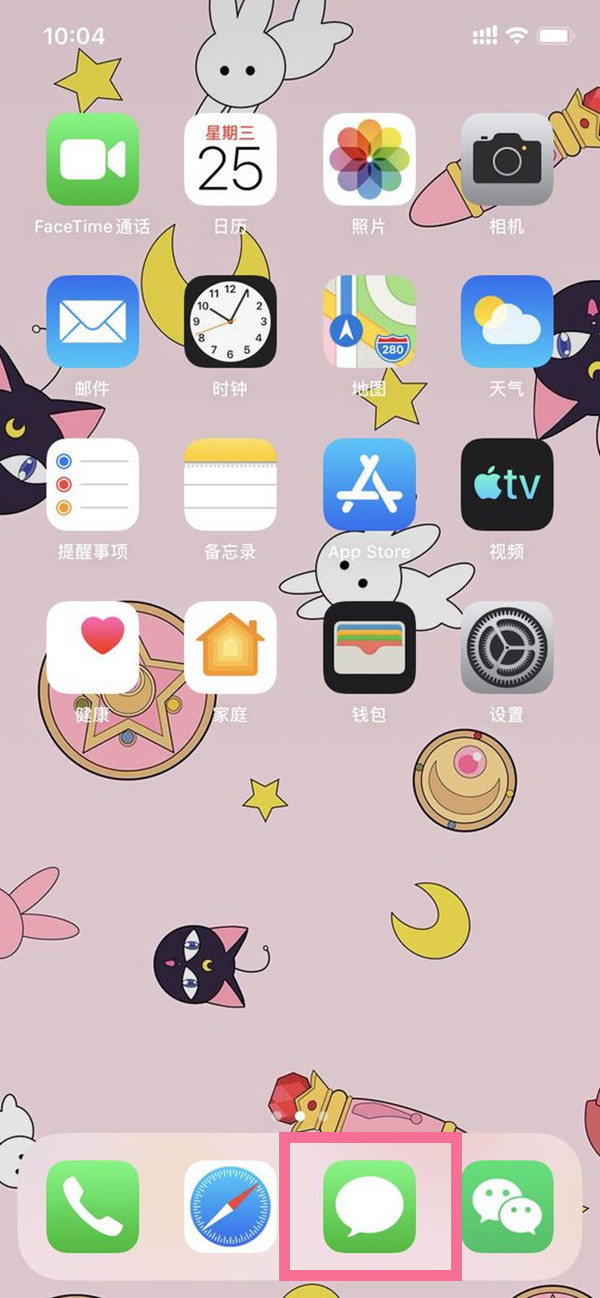The image size is (600, 1298).
Task: Launch the App Store
Action: [x=369, y=485]
